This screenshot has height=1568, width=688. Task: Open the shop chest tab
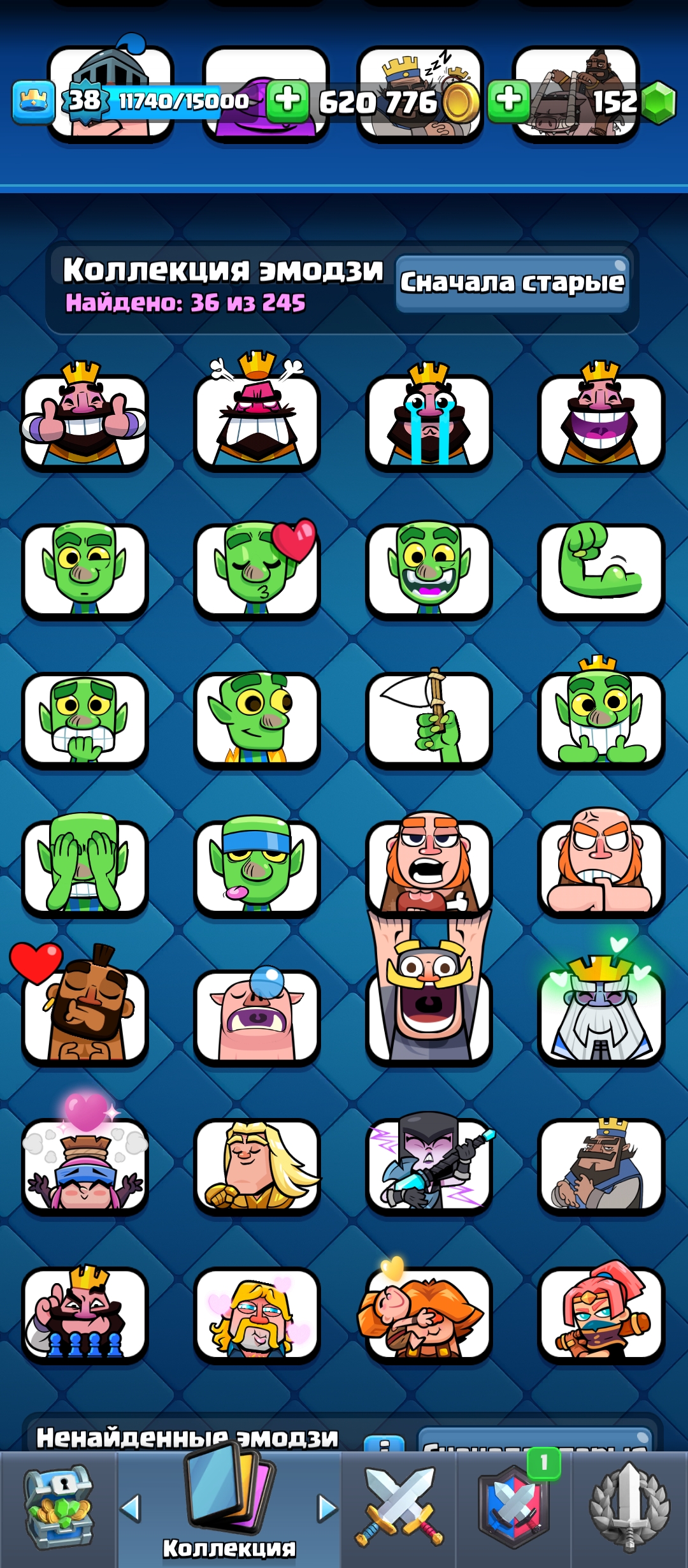tap(59, 1509)
